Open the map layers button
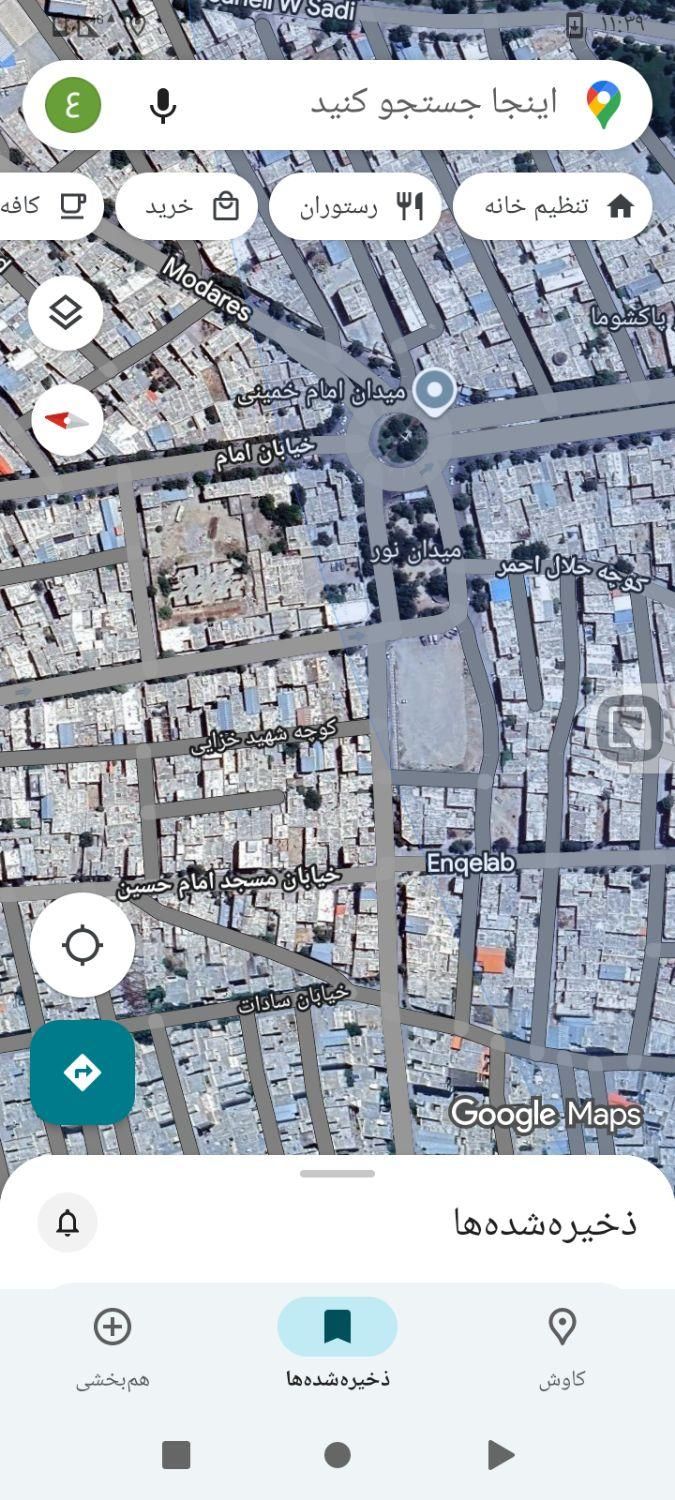 click(x=65, y=313)
